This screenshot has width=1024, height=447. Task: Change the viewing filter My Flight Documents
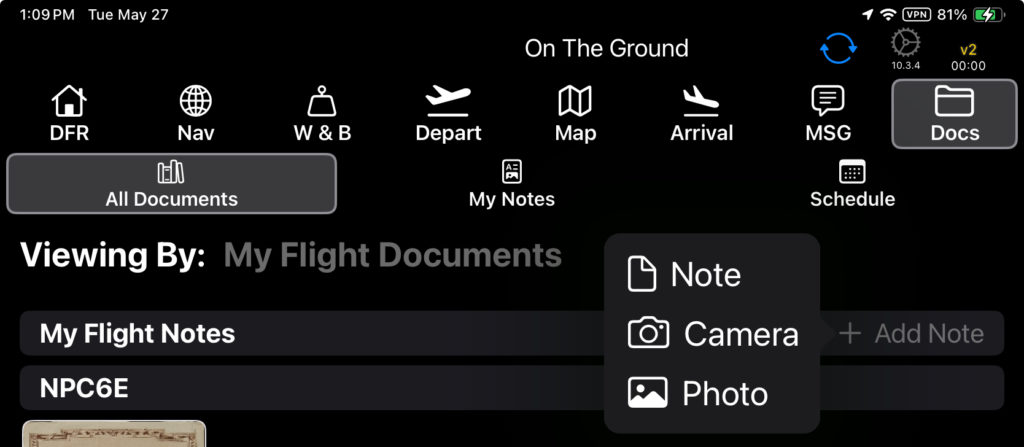click(x=392, y=255)
